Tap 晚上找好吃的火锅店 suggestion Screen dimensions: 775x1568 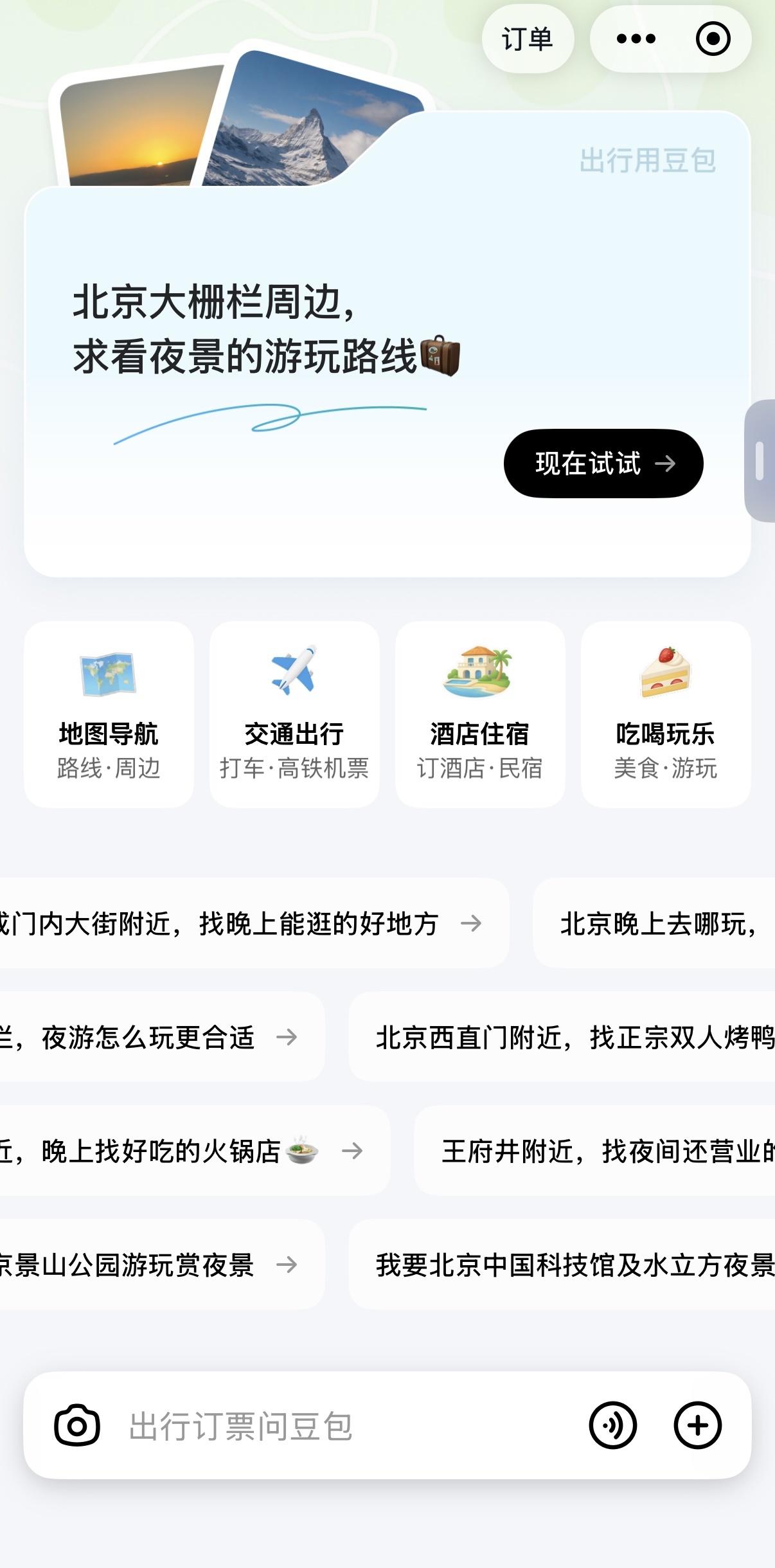194,1151
